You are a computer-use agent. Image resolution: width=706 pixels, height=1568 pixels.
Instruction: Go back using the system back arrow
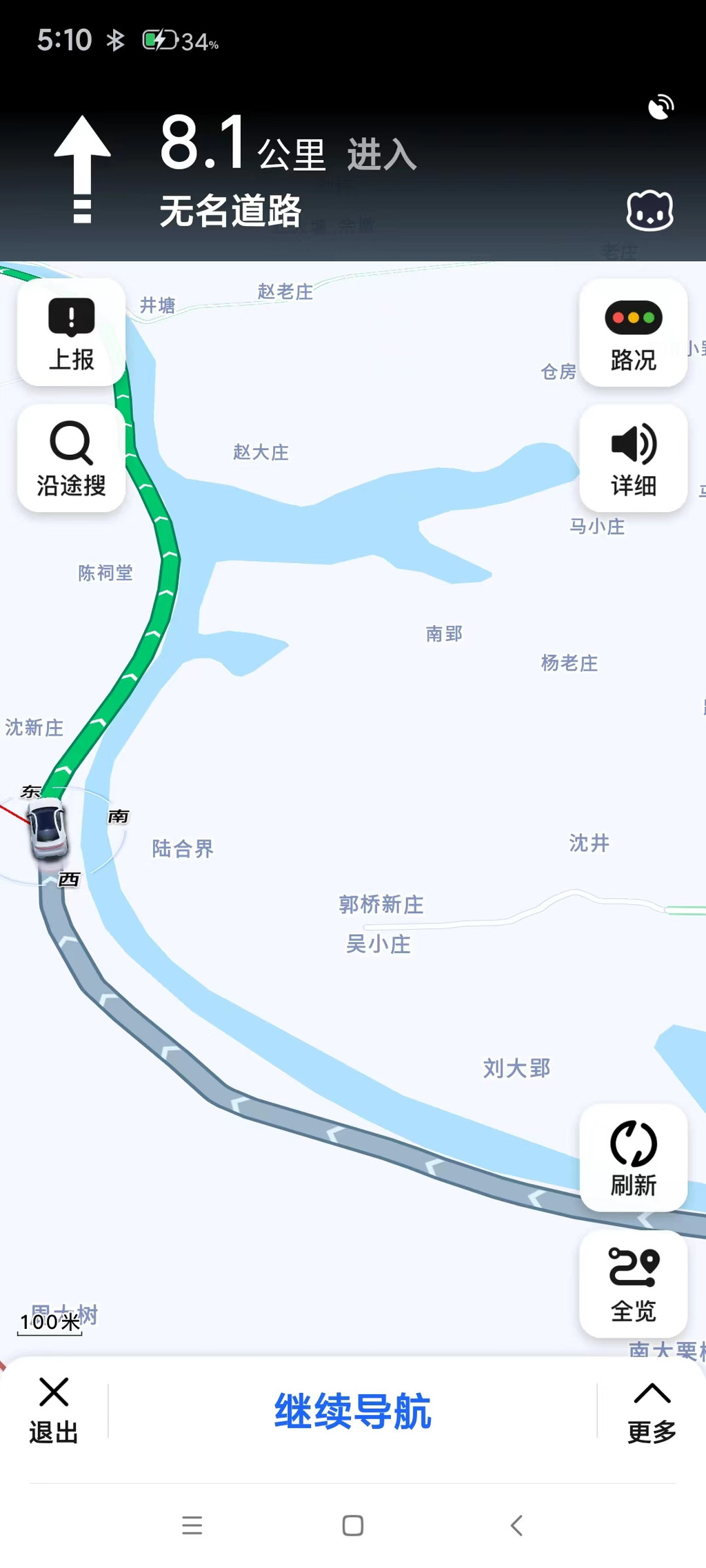click(516, 1525)
